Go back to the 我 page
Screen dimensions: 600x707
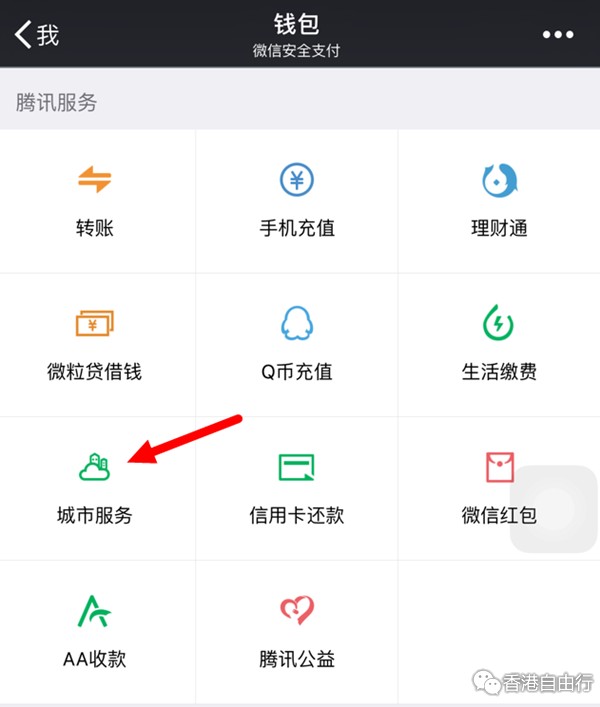click(37, 34)
